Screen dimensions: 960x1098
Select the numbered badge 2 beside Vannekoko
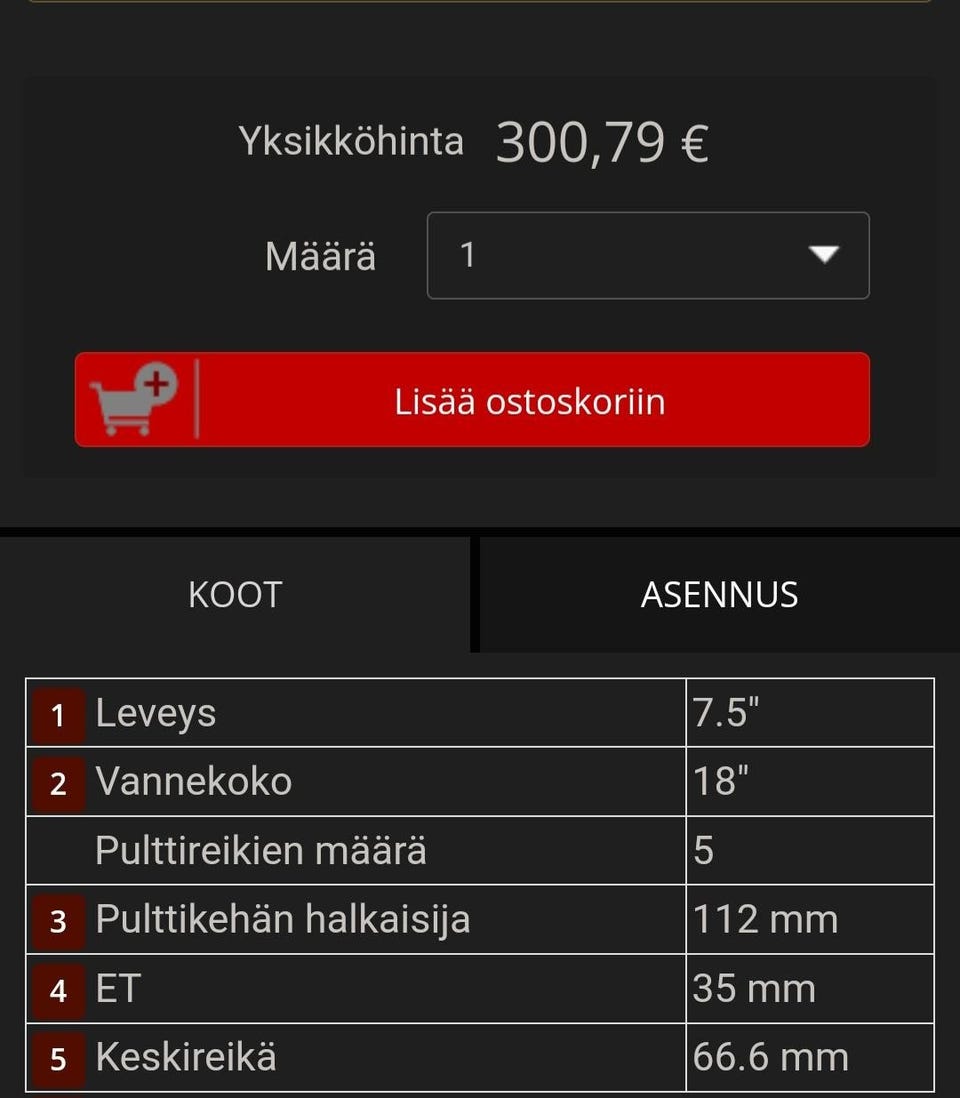tap(57, 783)
